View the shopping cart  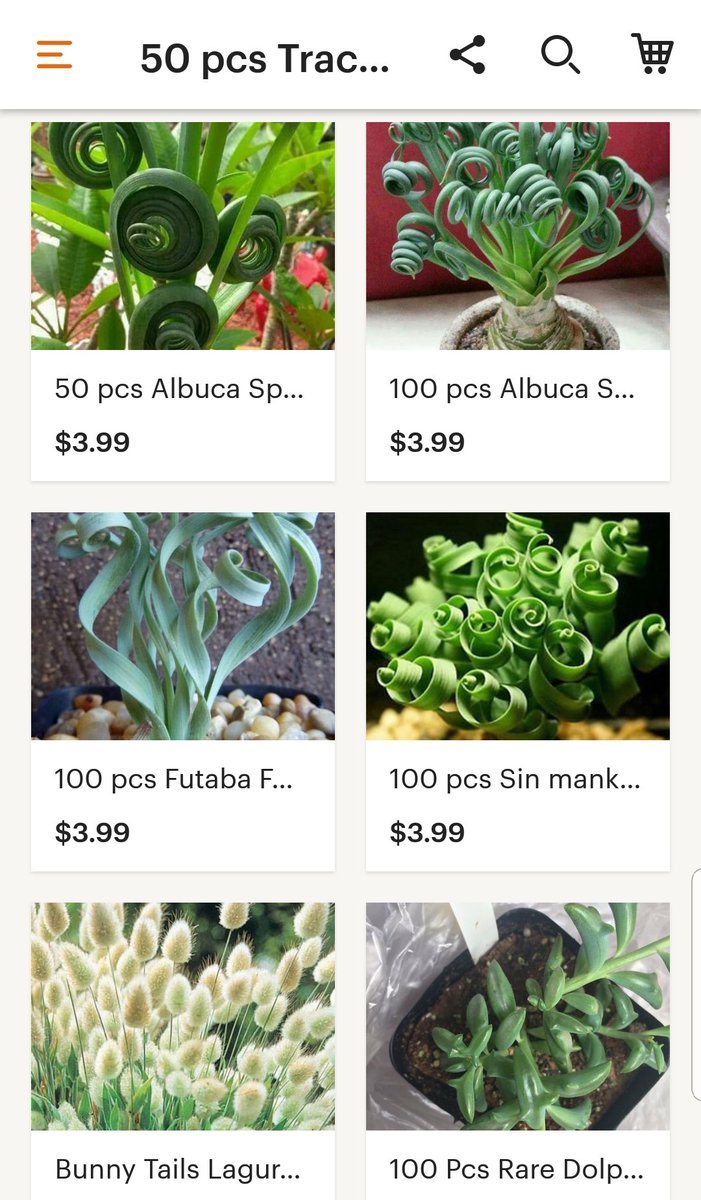pos(652,55)
